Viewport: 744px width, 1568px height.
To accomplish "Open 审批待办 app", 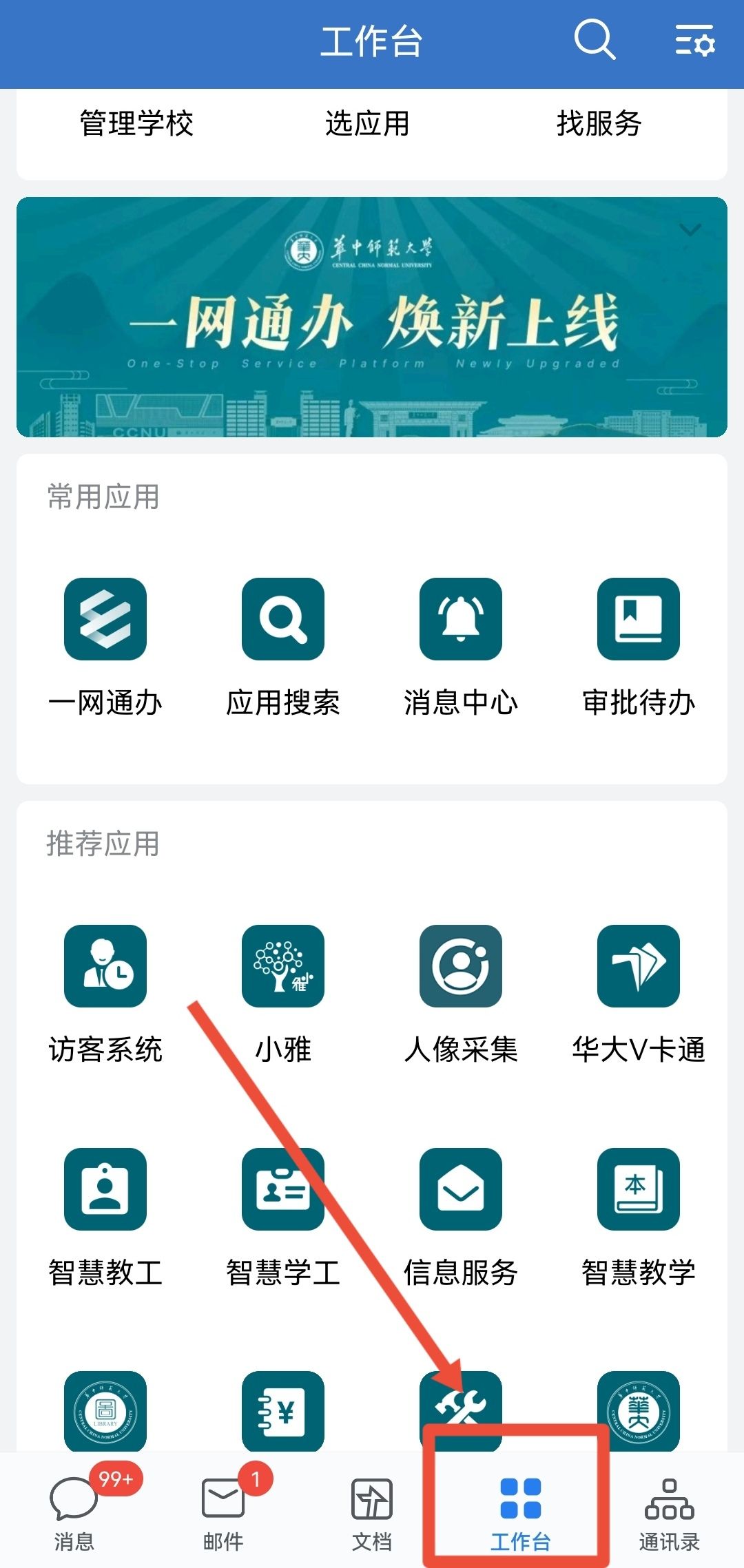I will pos(639,619).
